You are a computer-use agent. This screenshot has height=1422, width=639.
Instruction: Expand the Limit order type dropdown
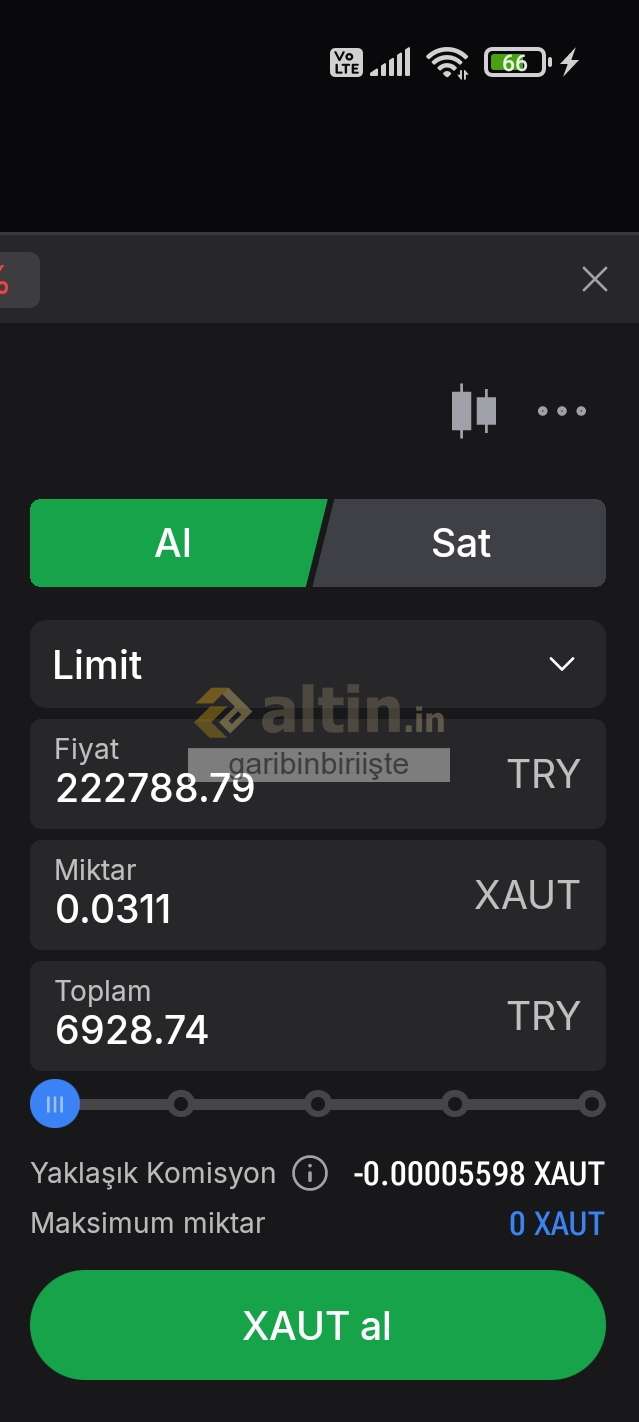[318, 664]
